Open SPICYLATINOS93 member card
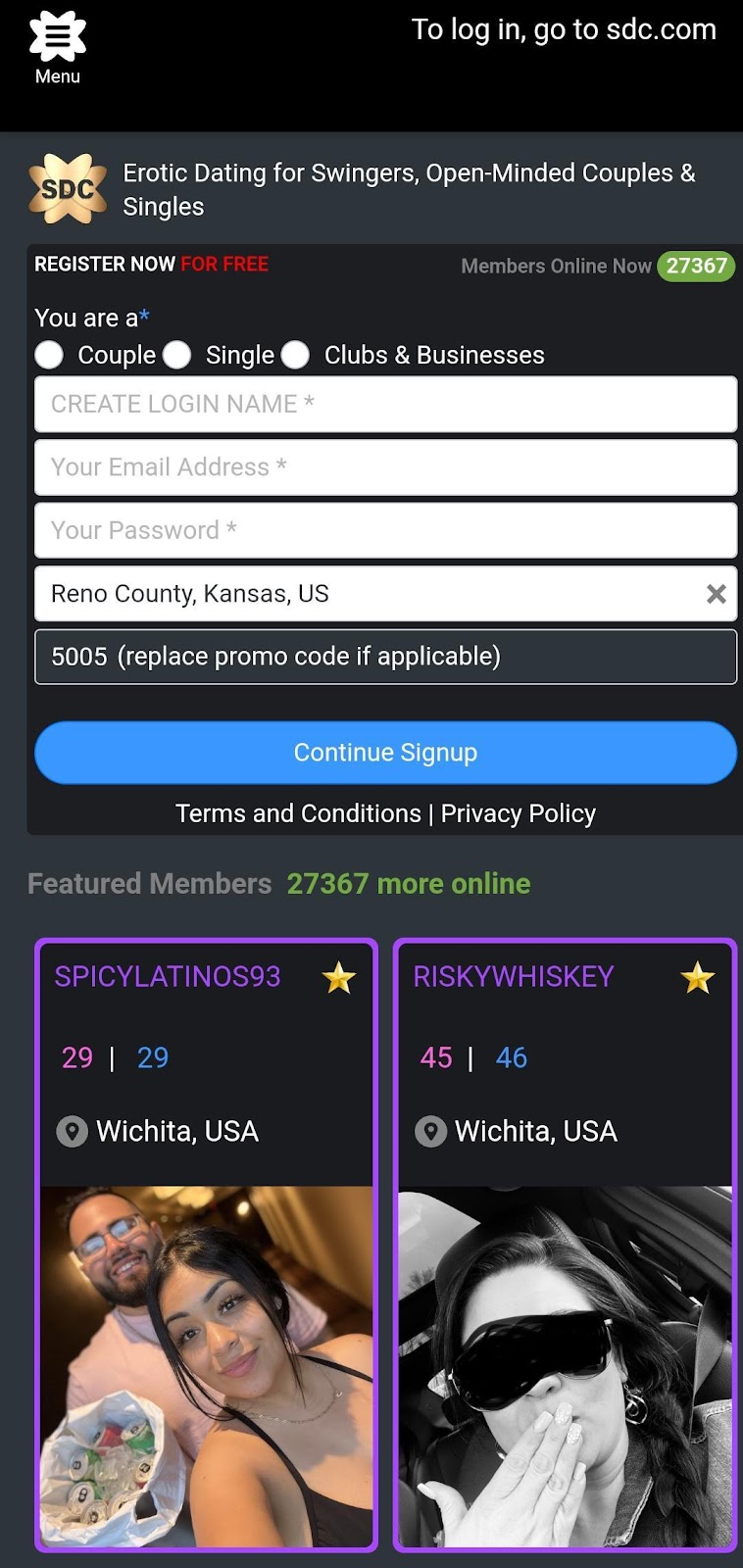Screen dimensions: 743x1568 coord(206,1245)
